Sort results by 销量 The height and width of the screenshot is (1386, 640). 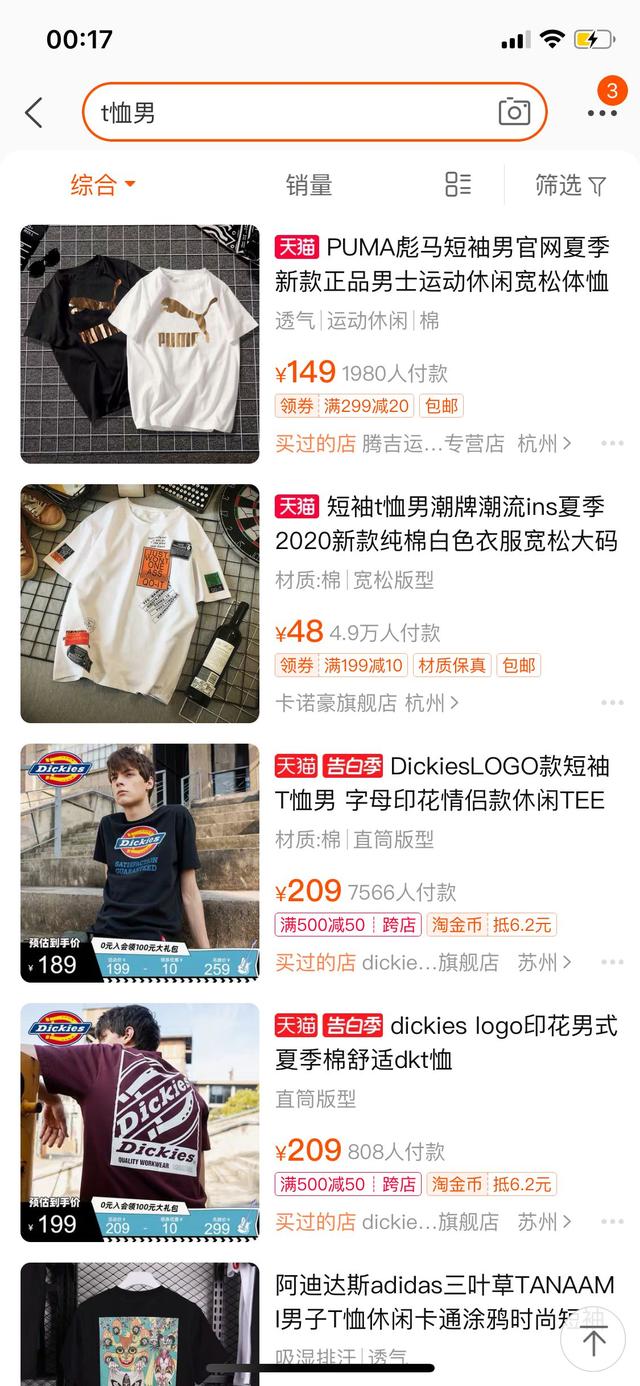tap(309, 185)
